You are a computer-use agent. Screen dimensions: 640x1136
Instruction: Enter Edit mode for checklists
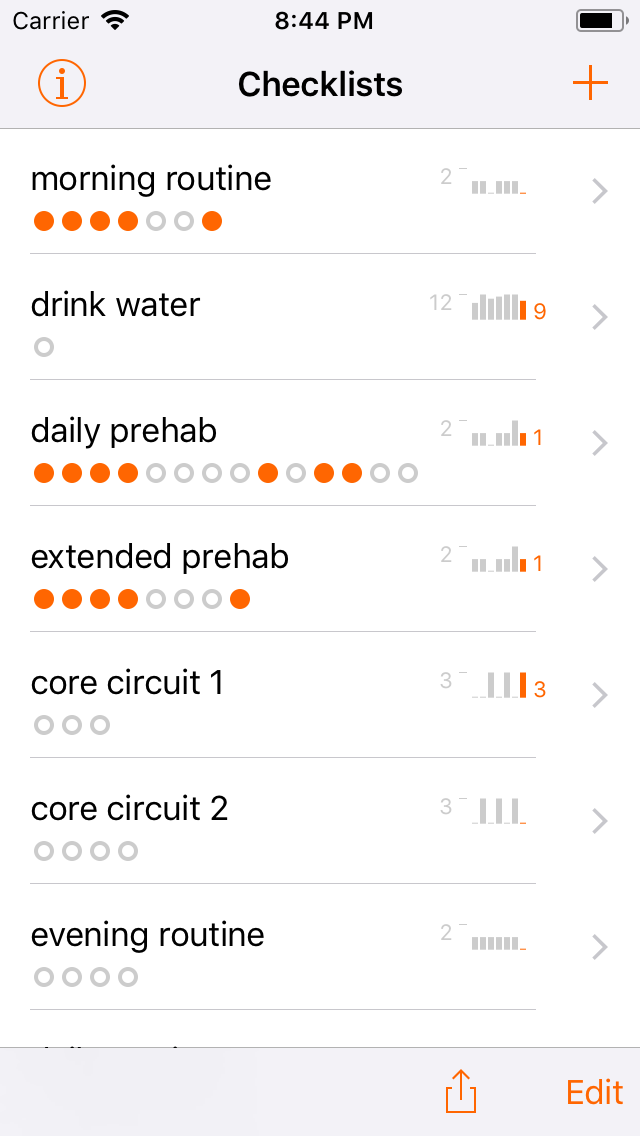point(594,1092)
